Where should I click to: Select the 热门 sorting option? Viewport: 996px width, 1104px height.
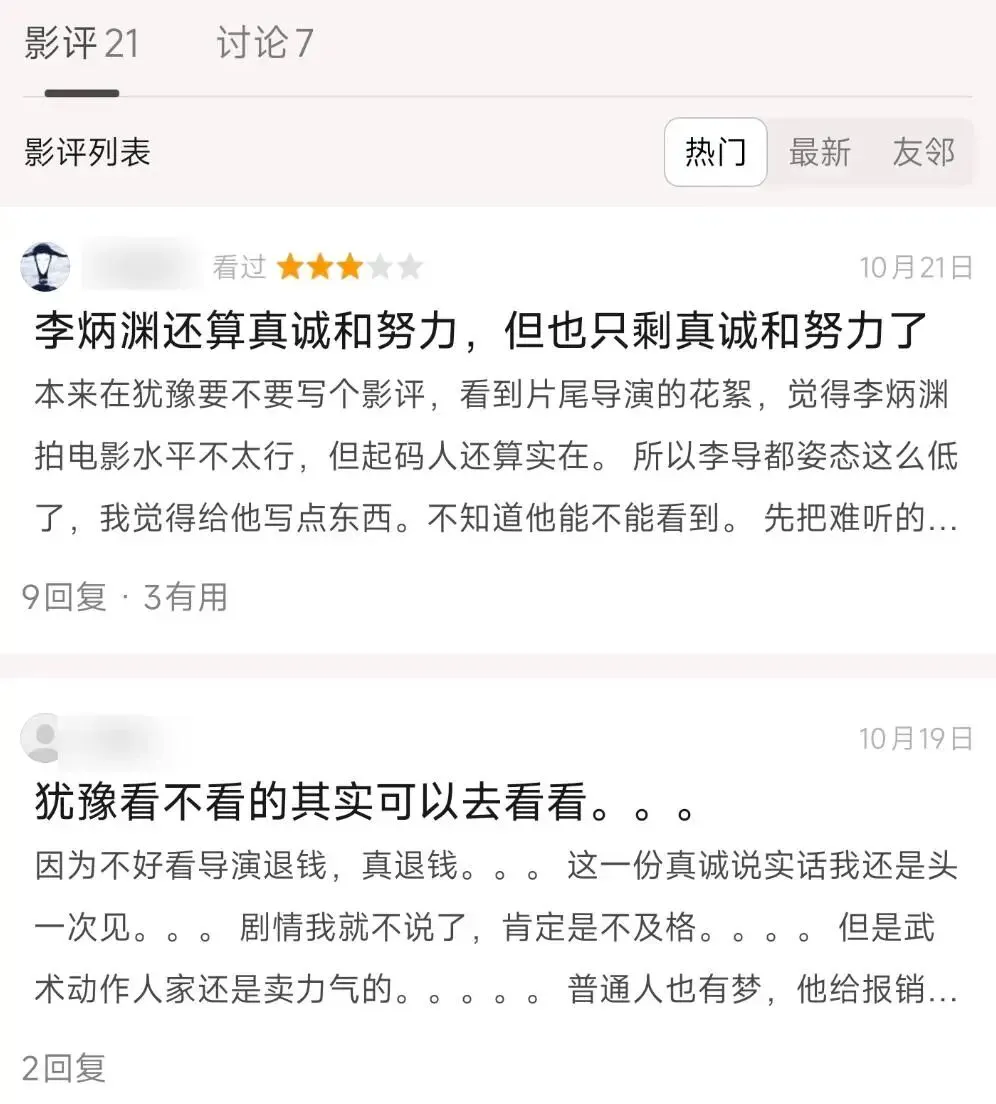coord(715,152)
